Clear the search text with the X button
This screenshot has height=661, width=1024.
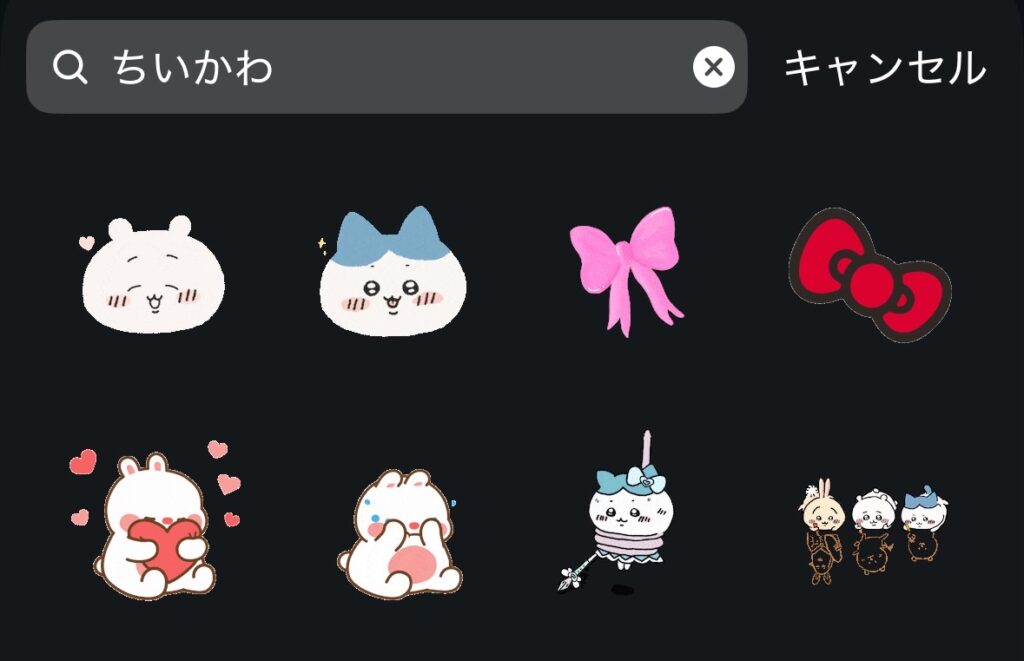713,68
